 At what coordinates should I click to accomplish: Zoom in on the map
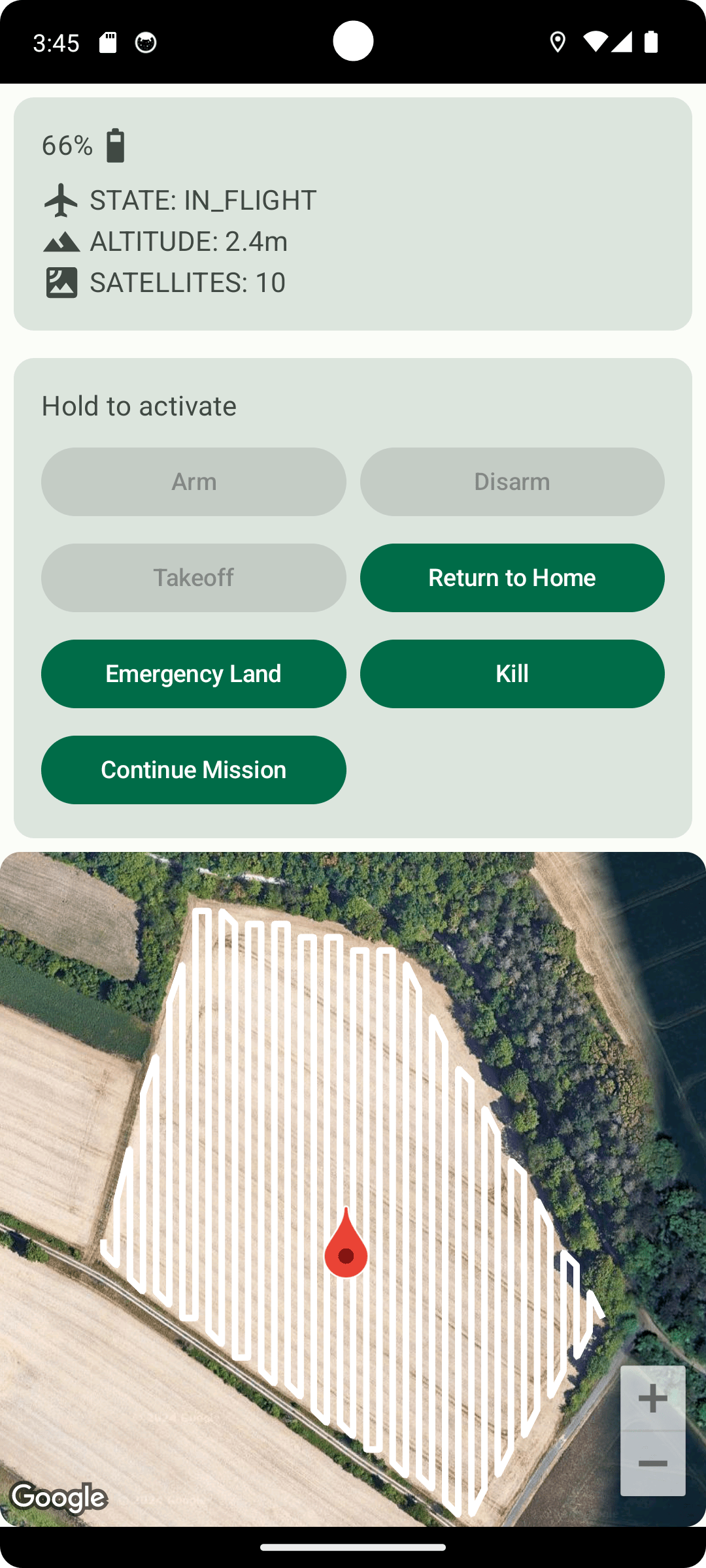[x=652, y=1399]
